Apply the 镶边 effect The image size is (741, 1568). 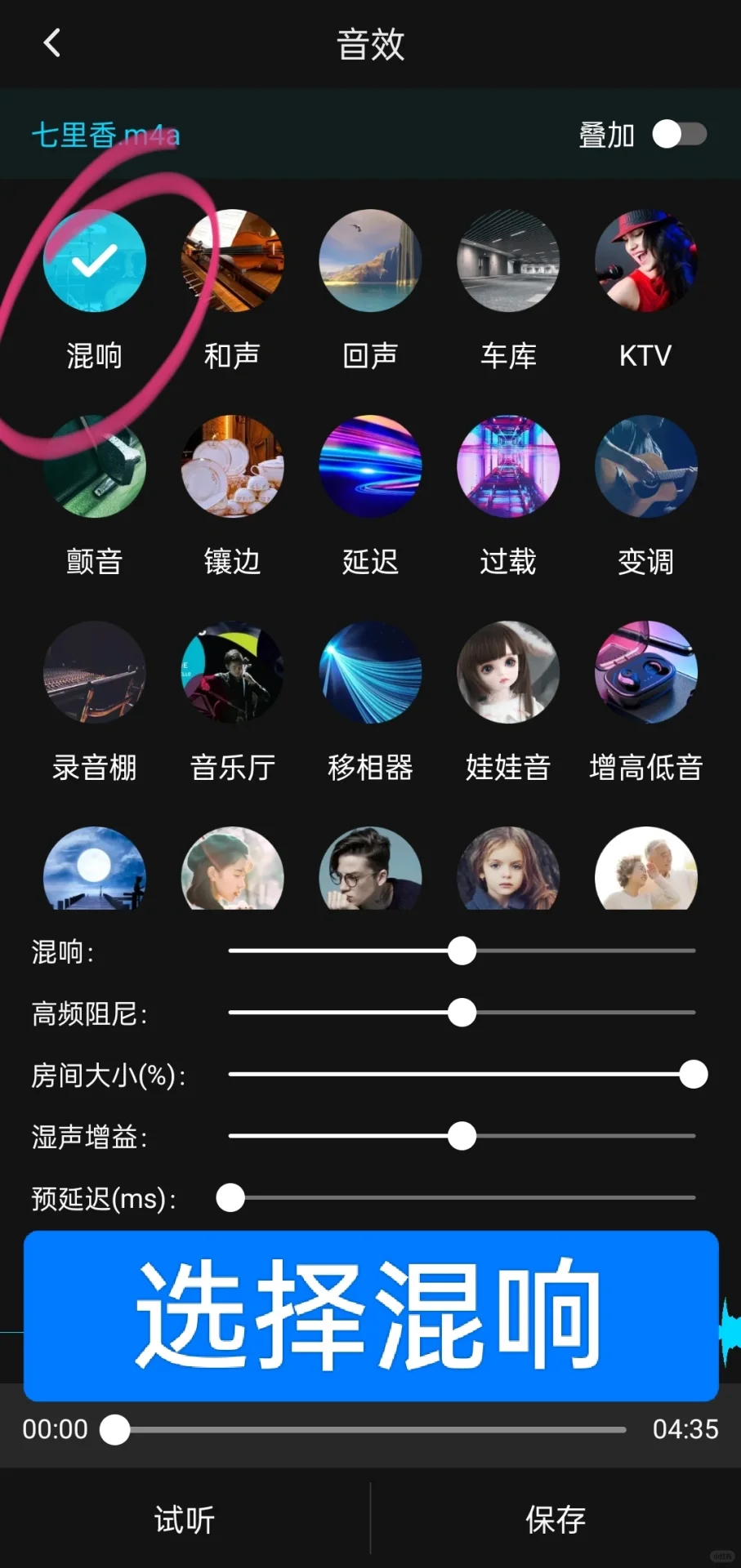[x=232, y=467]
